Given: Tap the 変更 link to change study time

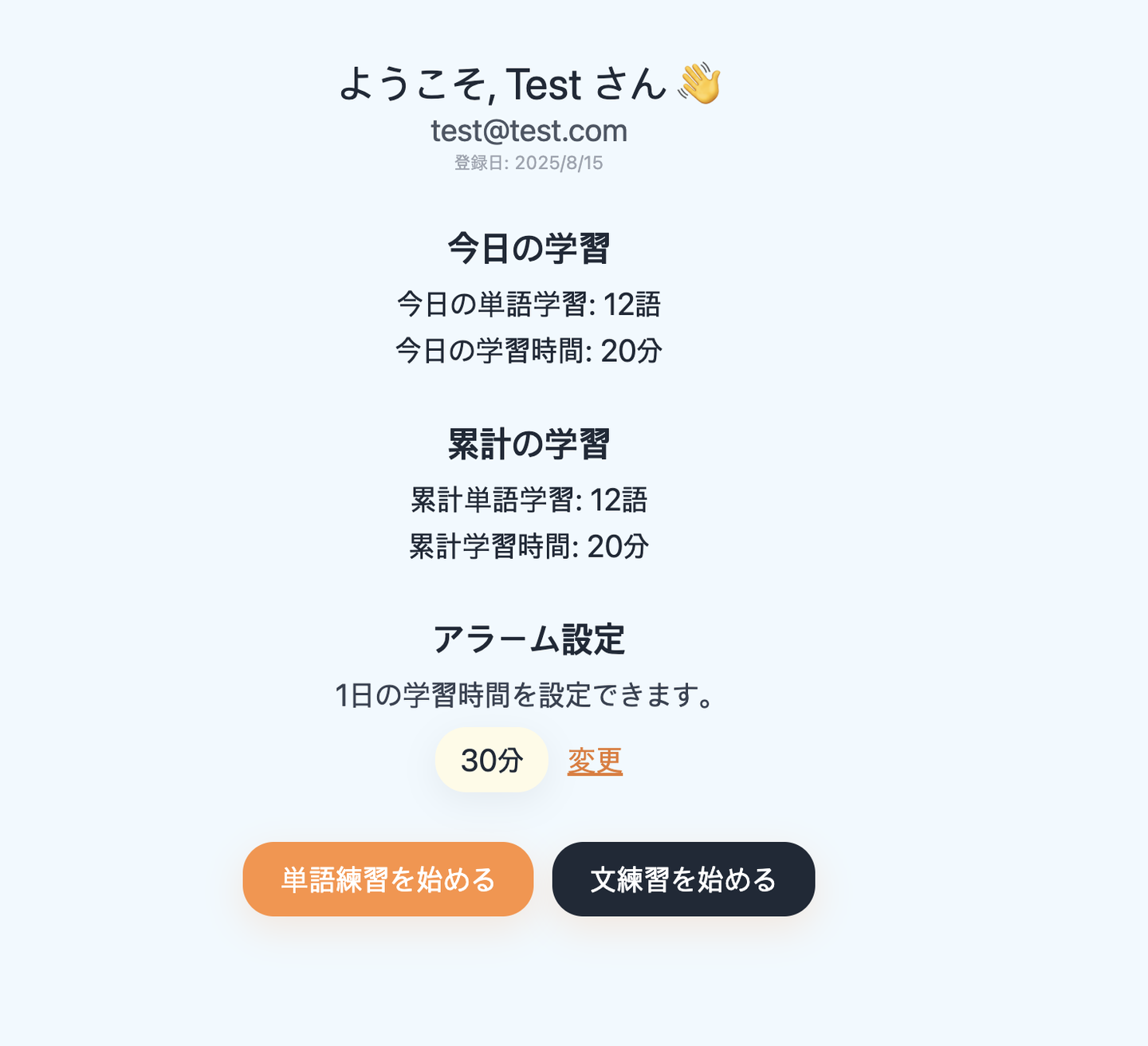Looking at the screenshot, I should click(x=595, y=761).
